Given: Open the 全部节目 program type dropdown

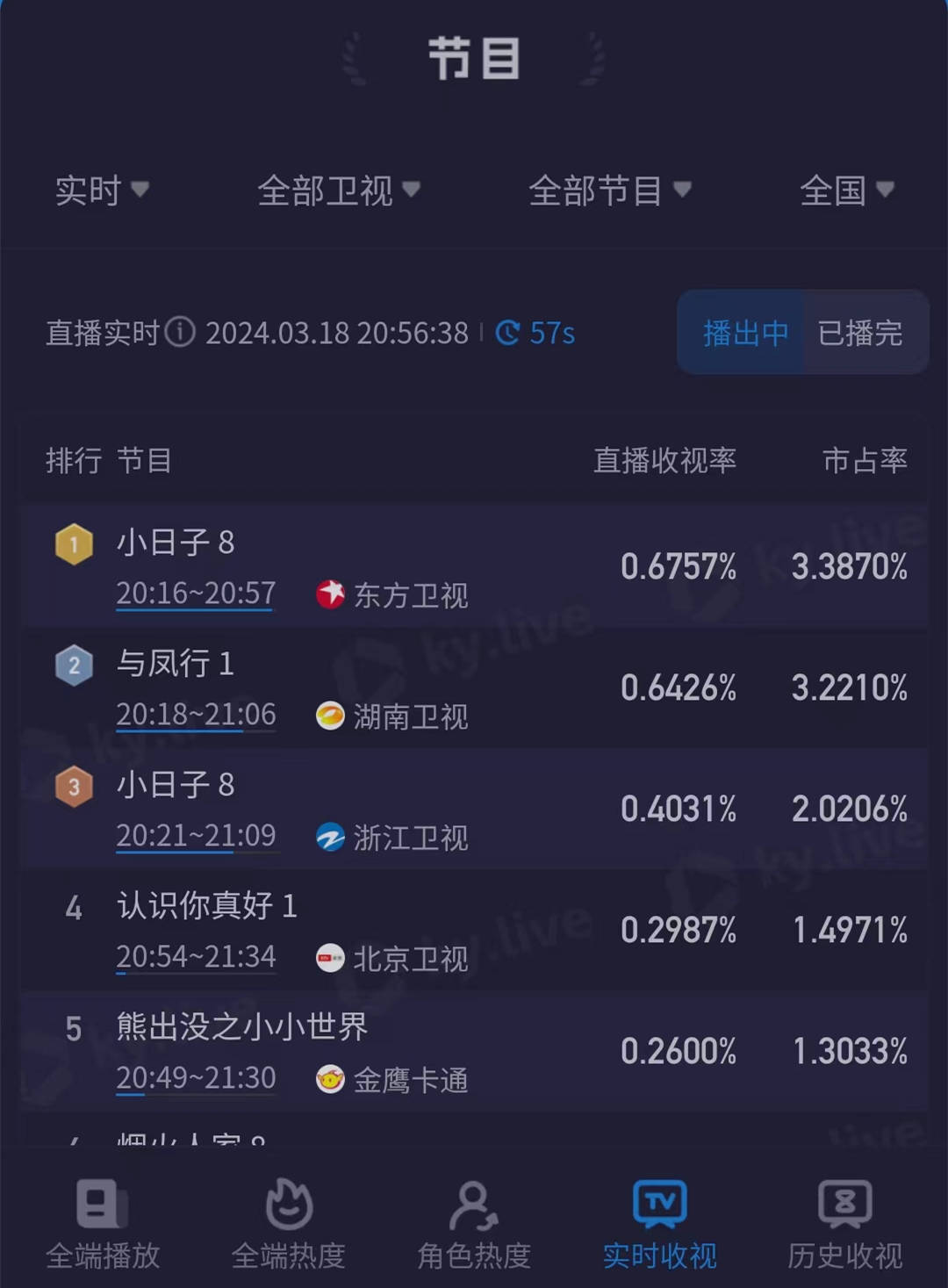Looking at the screenshot, I should click(609, 190).
